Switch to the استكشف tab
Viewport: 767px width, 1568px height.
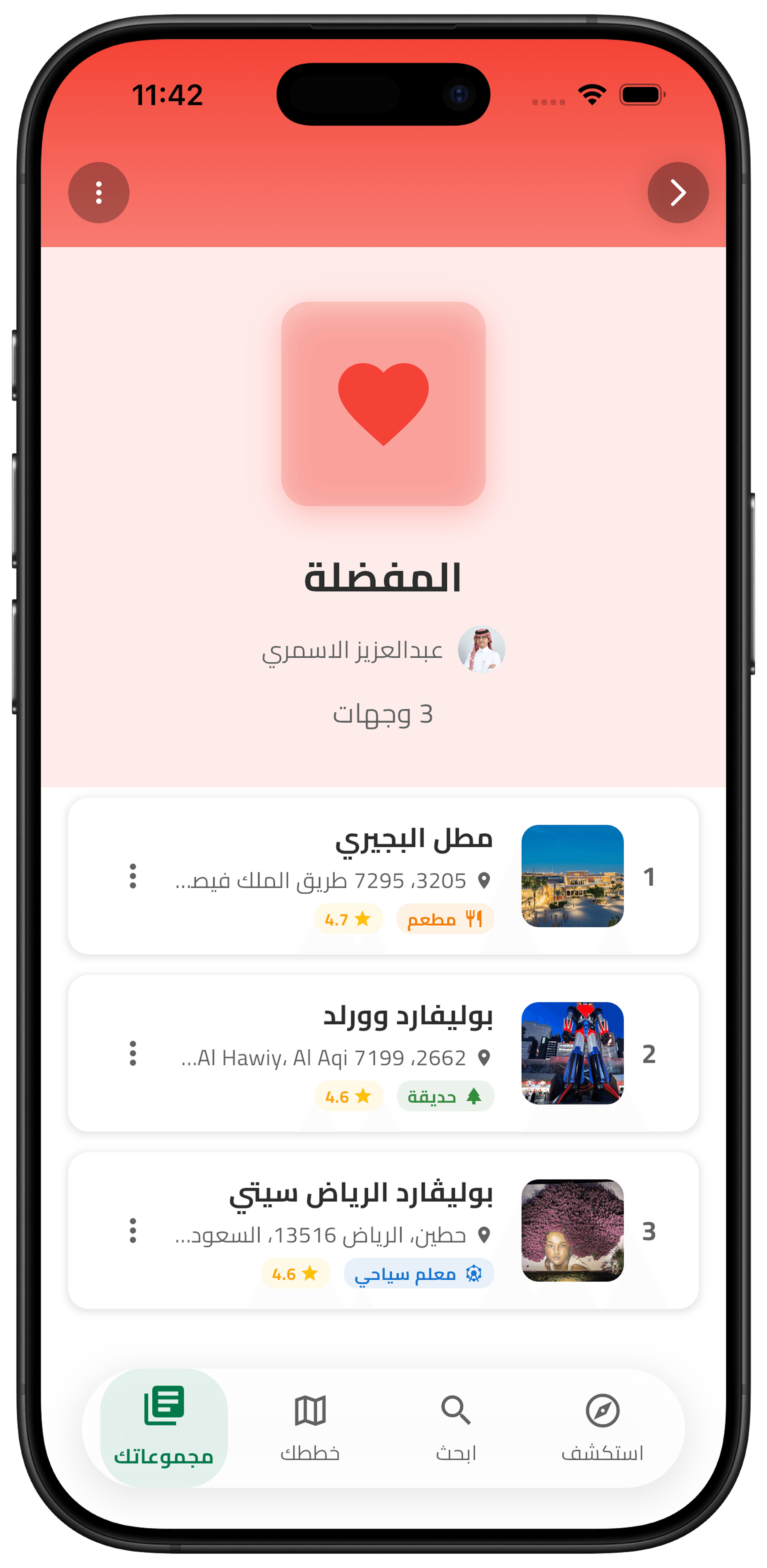click(x=602, y=1427)
